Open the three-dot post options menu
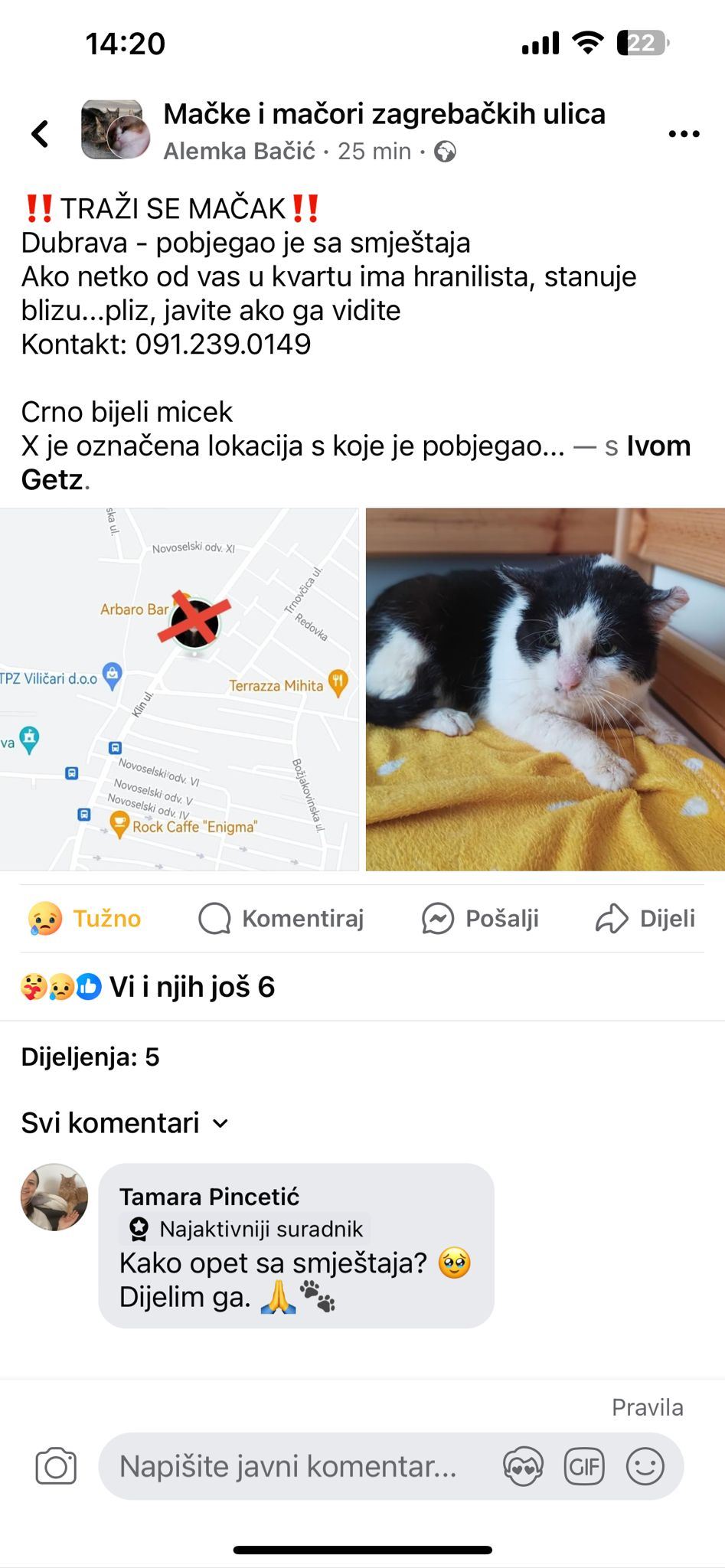Viewport: 725px width, 1568px height. [x=684, y=134]
